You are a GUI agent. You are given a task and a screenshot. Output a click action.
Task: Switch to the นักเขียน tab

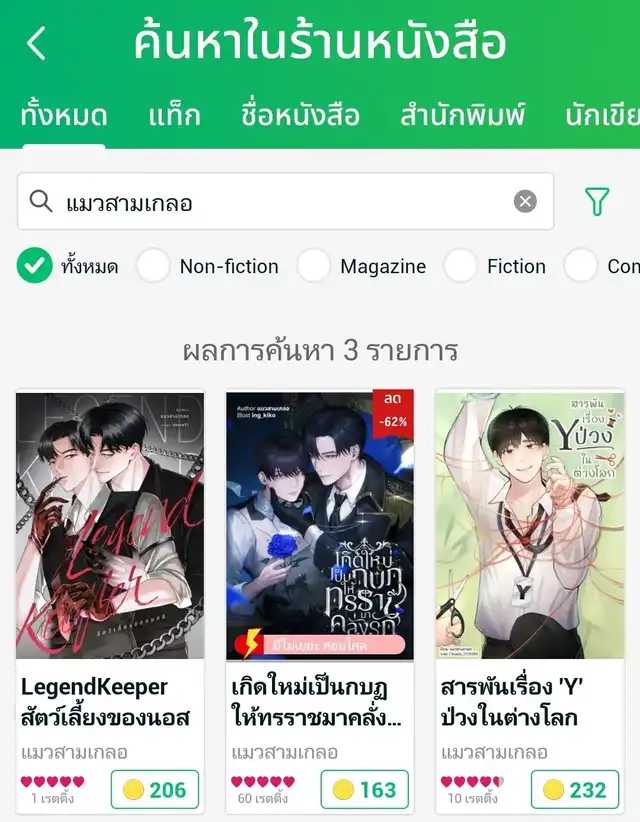tap(602, 115)
